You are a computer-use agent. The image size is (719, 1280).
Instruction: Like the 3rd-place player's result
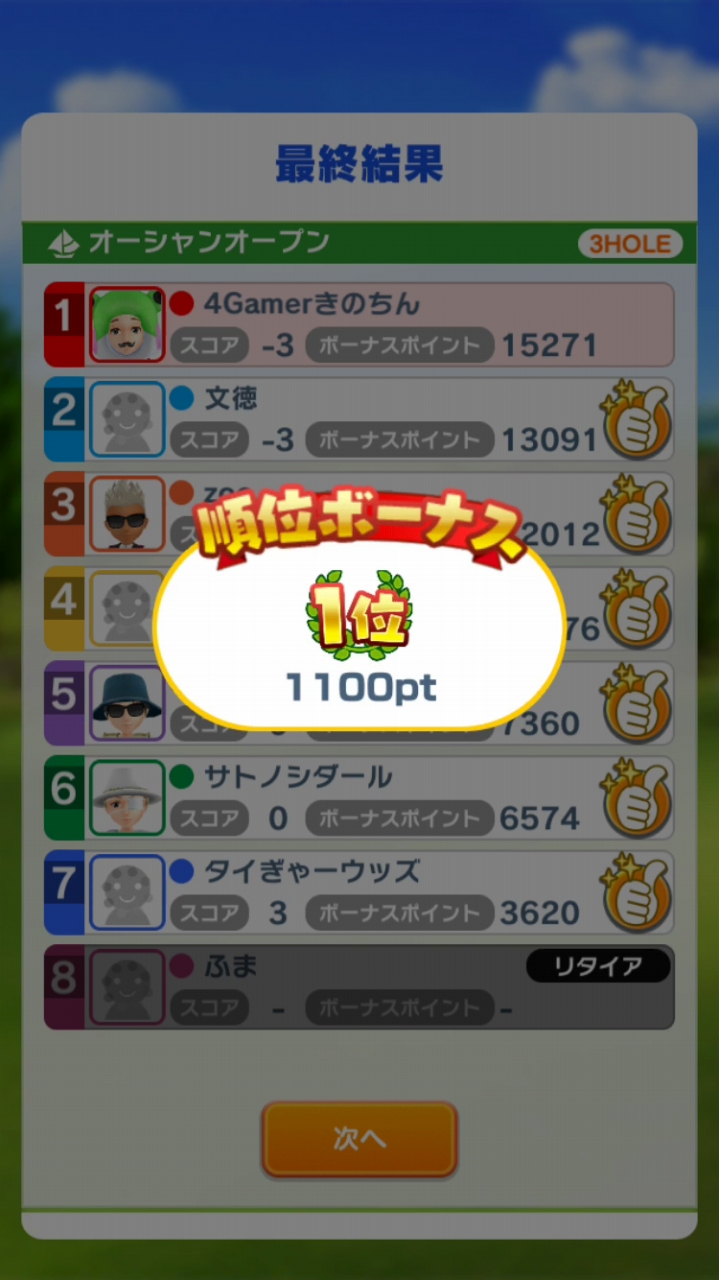(x=635, y=516)
